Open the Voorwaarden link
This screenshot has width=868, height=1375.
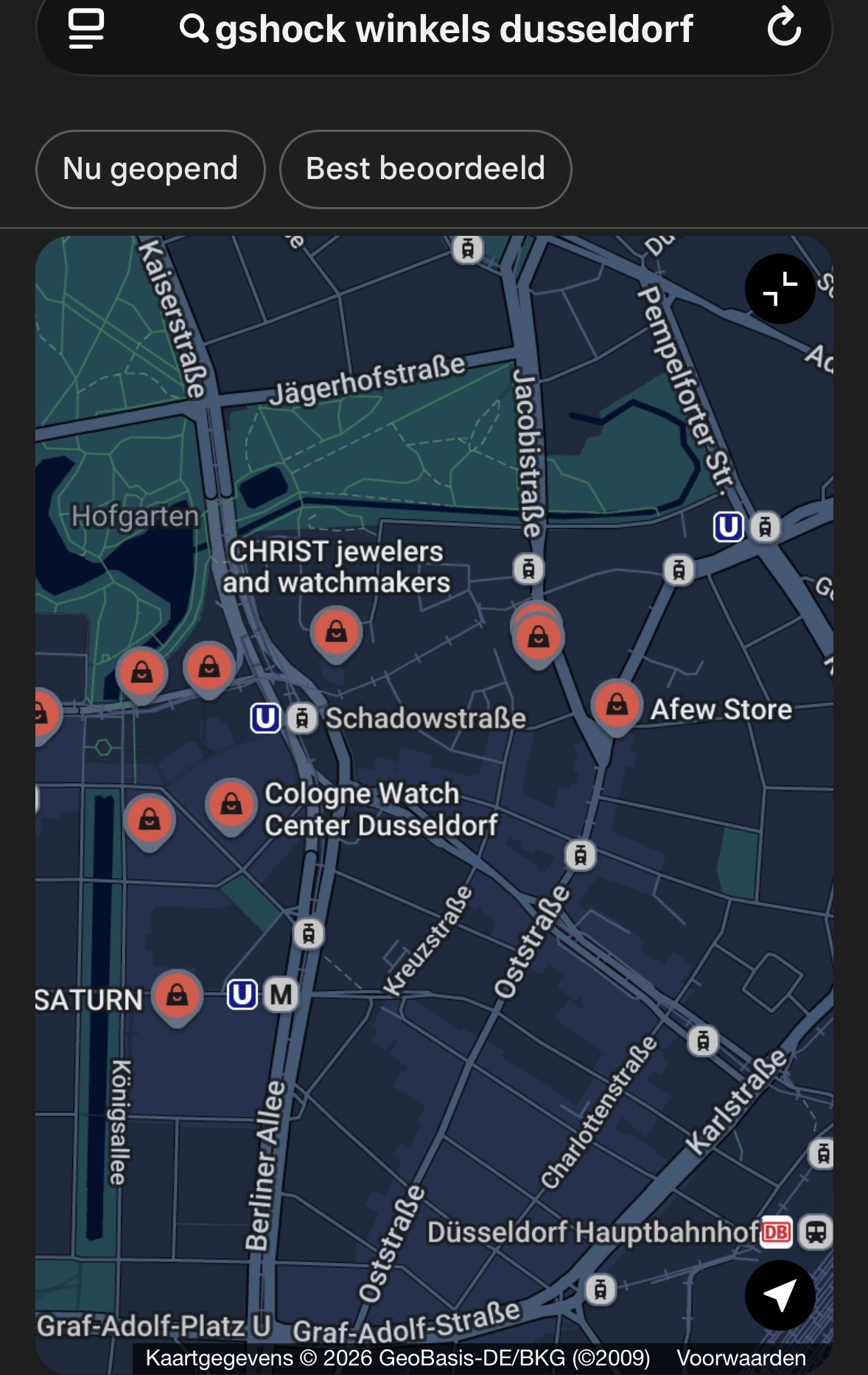coord(741,1358)
